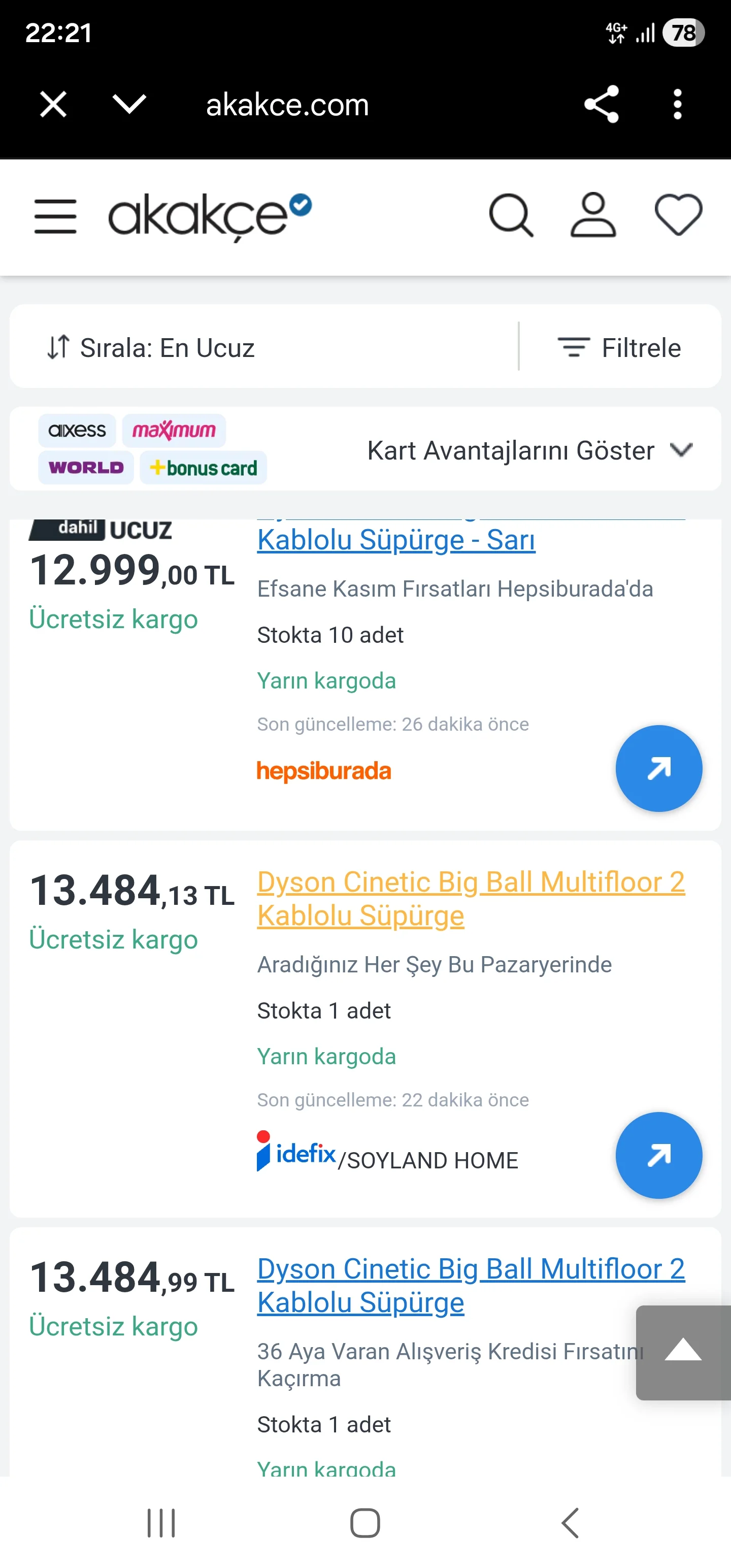Go back with the system back button

pos(570,1523)
